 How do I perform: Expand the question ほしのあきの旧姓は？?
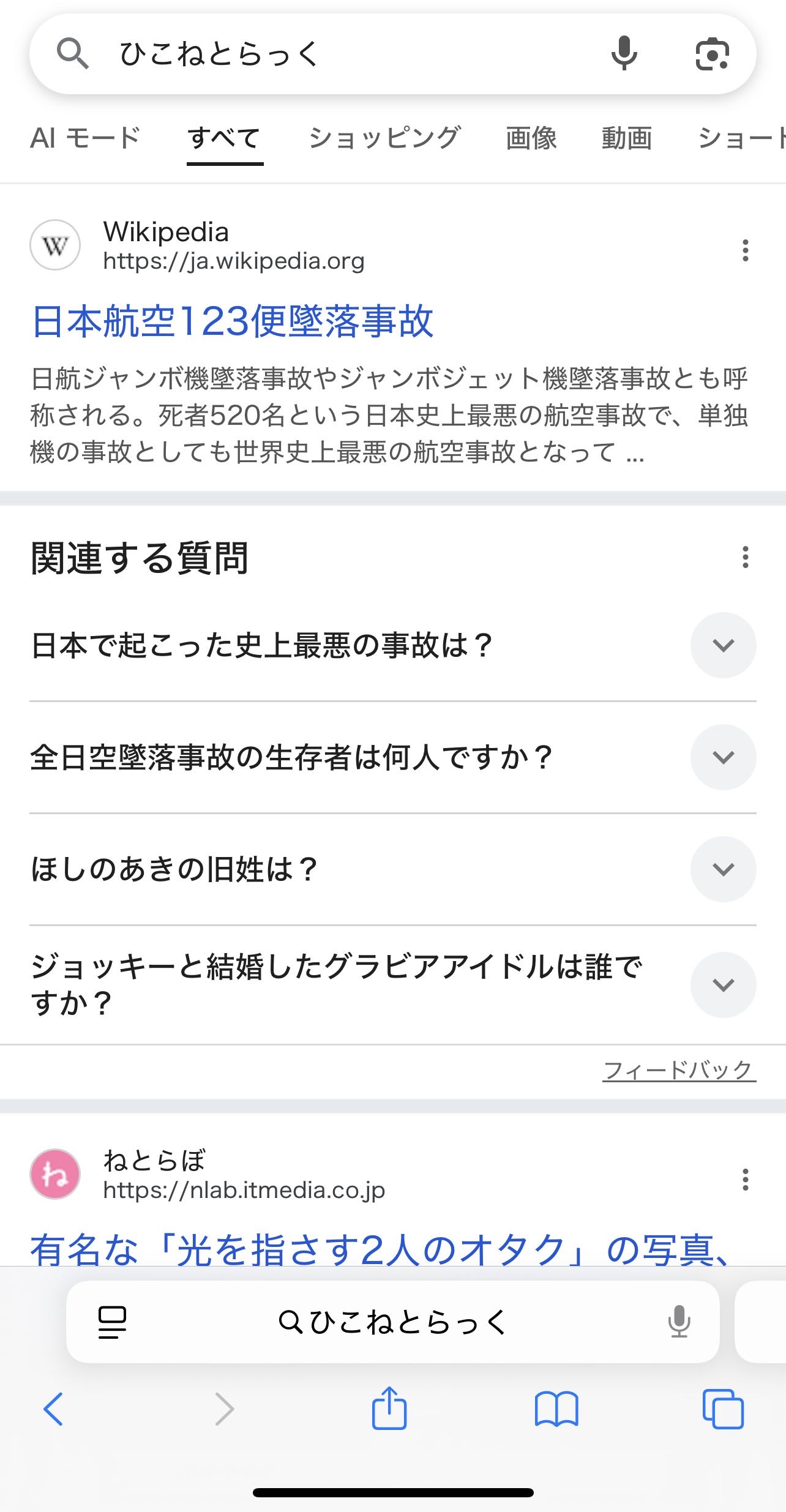click(x=723, y=869)
